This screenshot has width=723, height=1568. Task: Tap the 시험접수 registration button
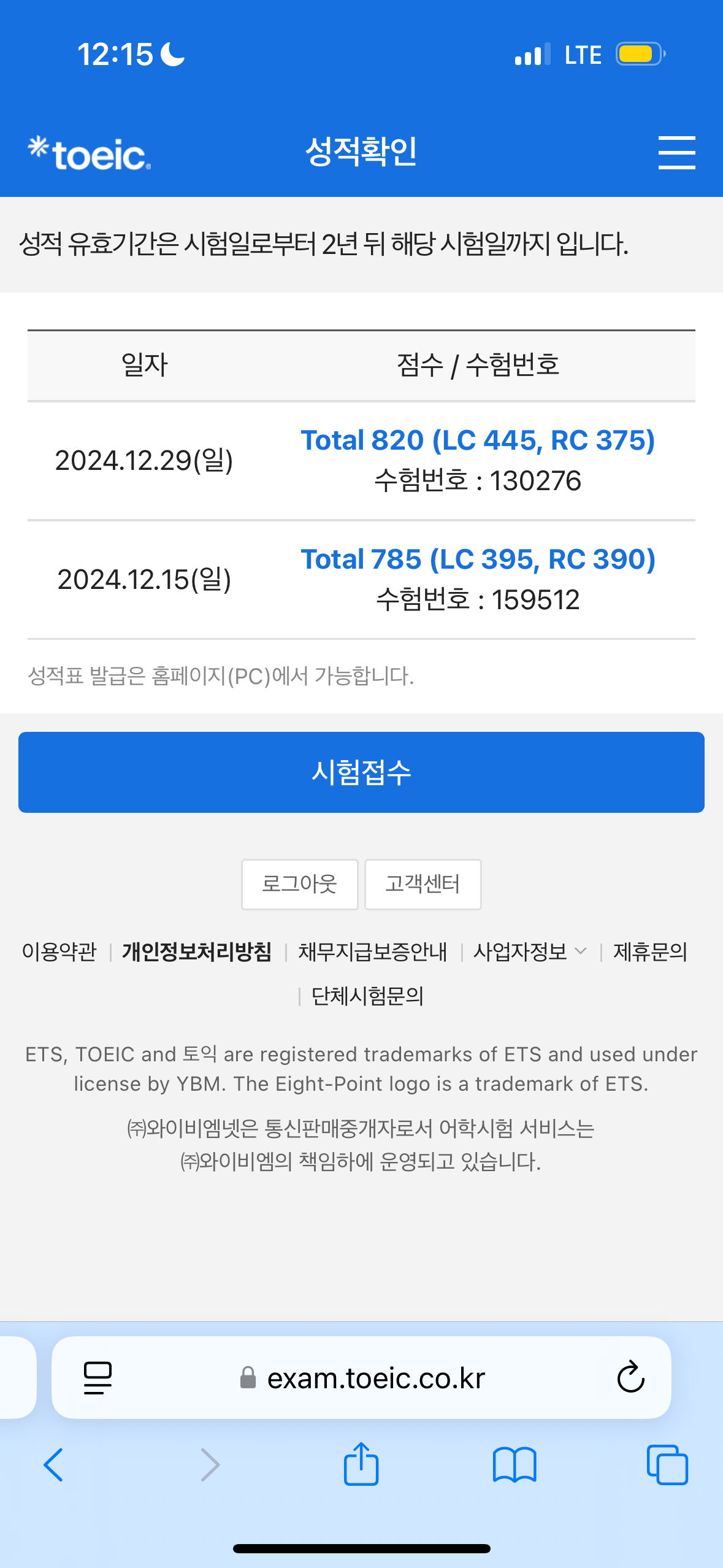[x=361, y=772]
